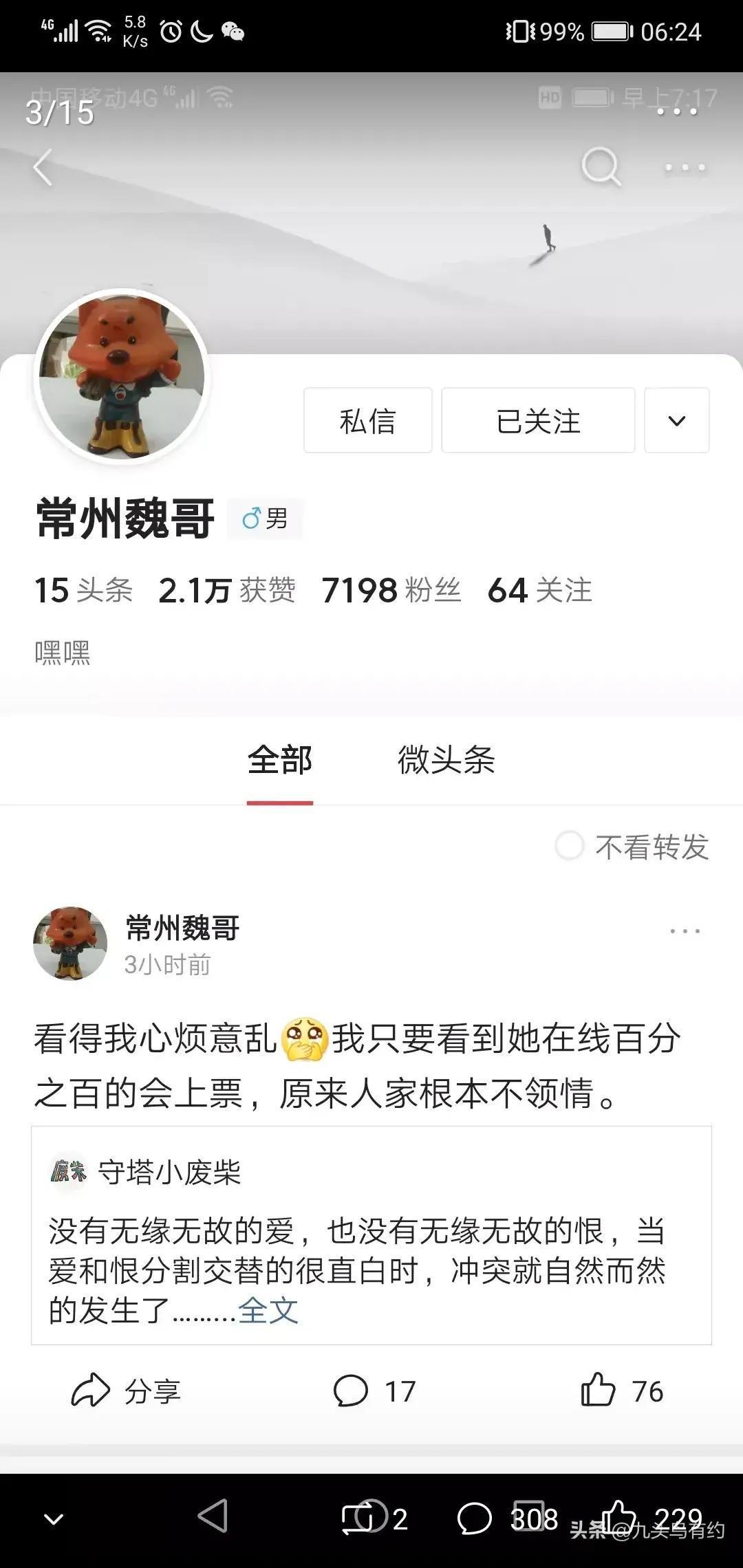View the 64 关注 following list
The height and width of the screenshot is (1568, 743).
(x=539, y=591)
